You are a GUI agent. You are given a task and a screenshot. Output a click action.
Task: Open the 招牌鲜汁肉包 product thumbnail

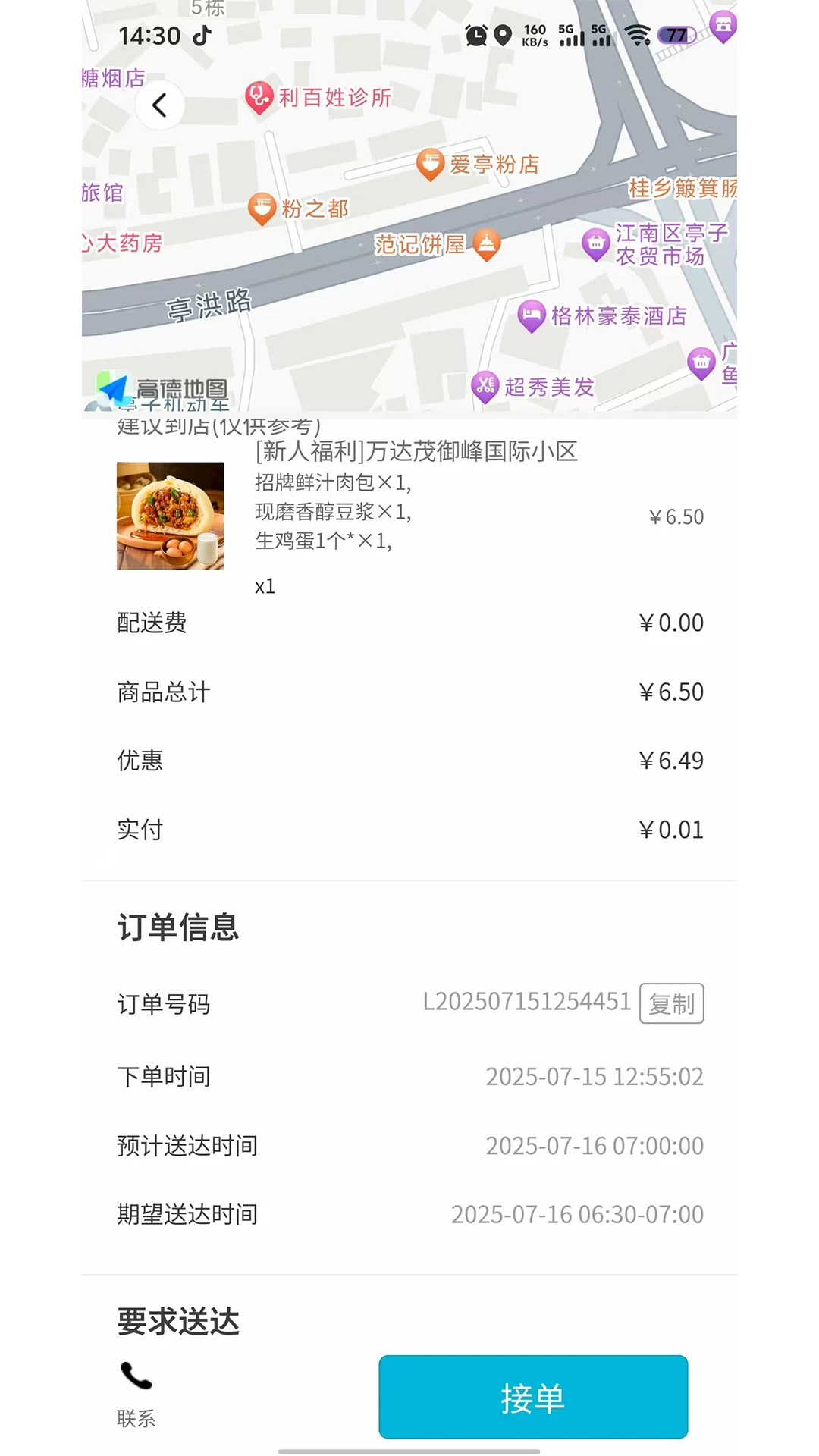[170, 515]
